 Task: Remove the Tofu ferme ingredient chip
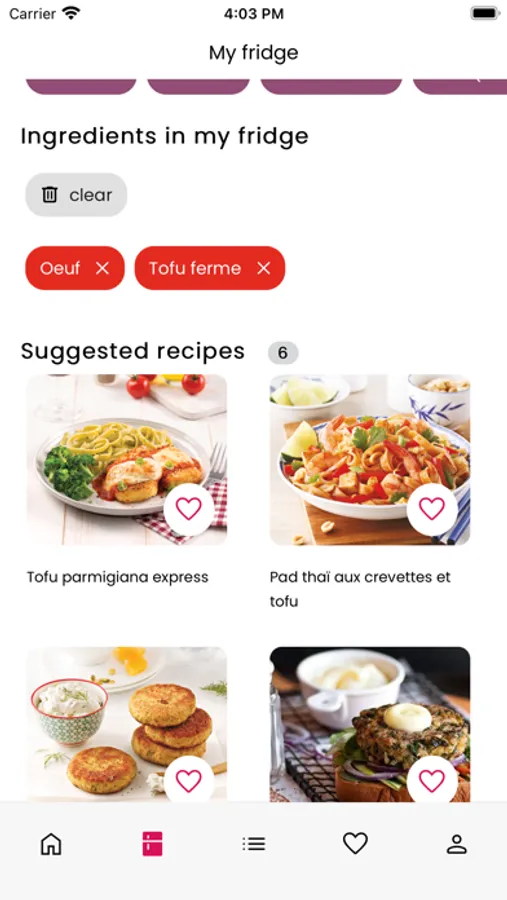(264, 268)
